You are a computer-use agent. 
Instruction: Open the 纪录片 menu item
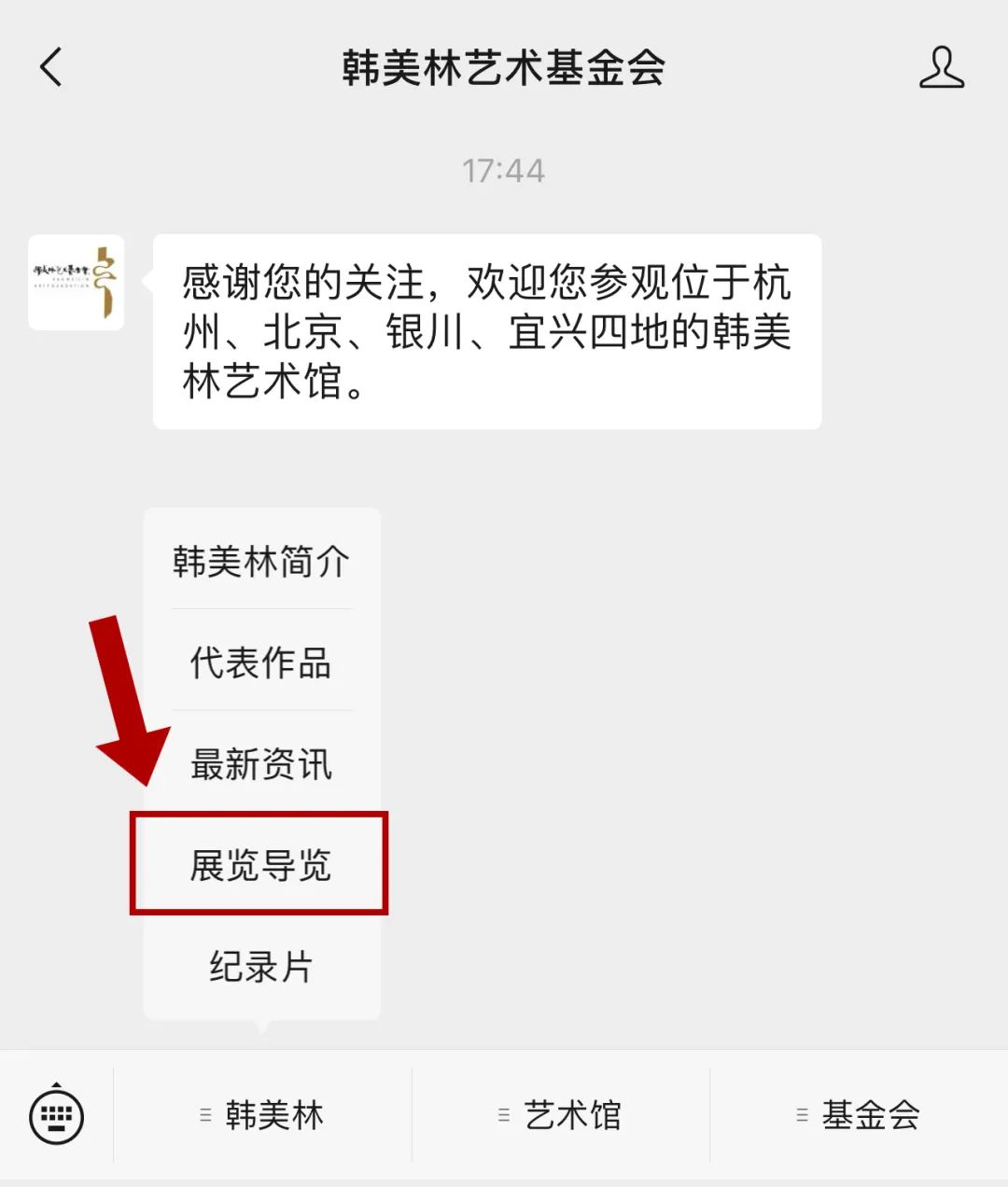tap(261, 967)
